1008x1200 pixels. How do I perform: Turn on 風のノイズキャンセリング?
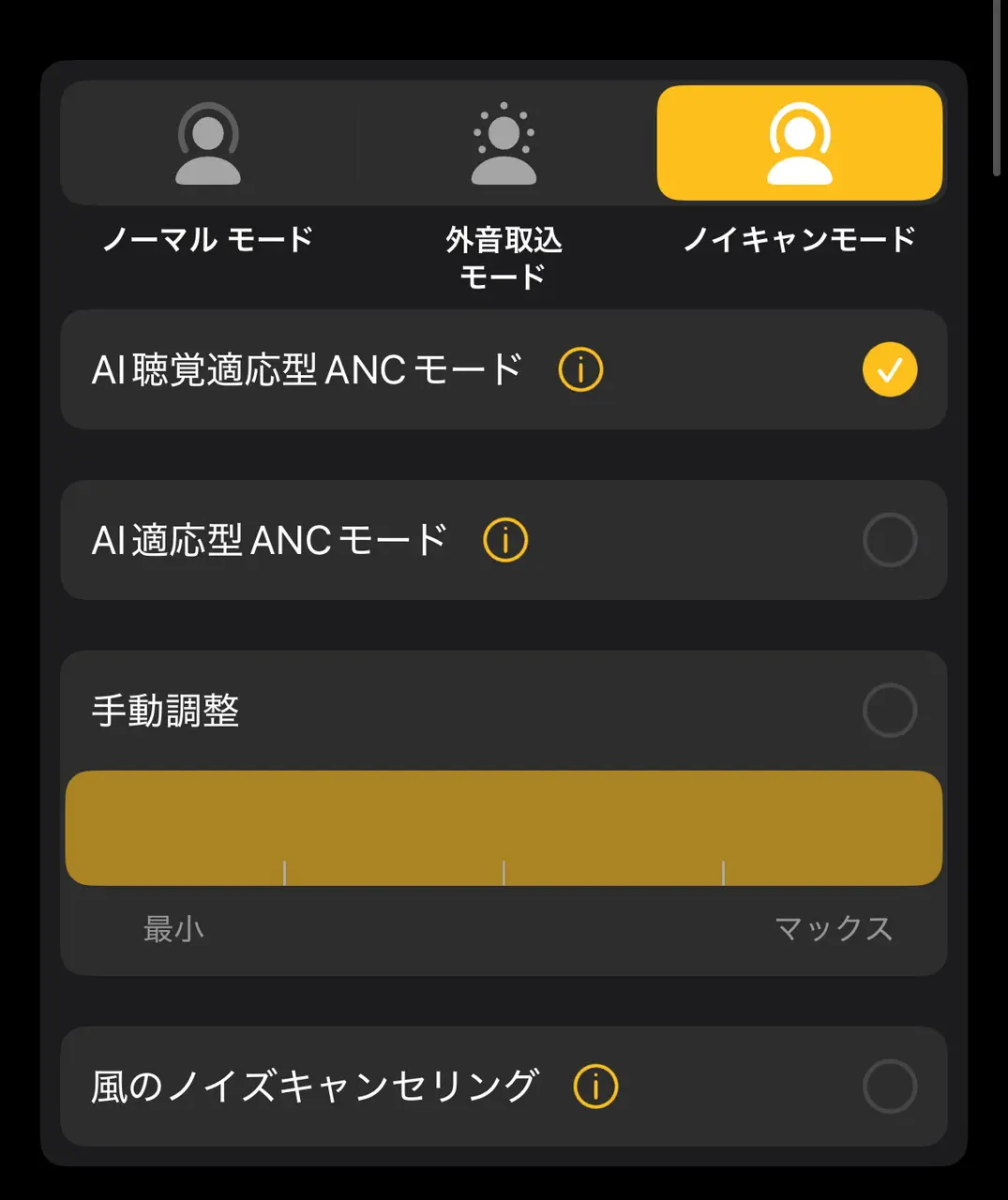[889, 1085]
